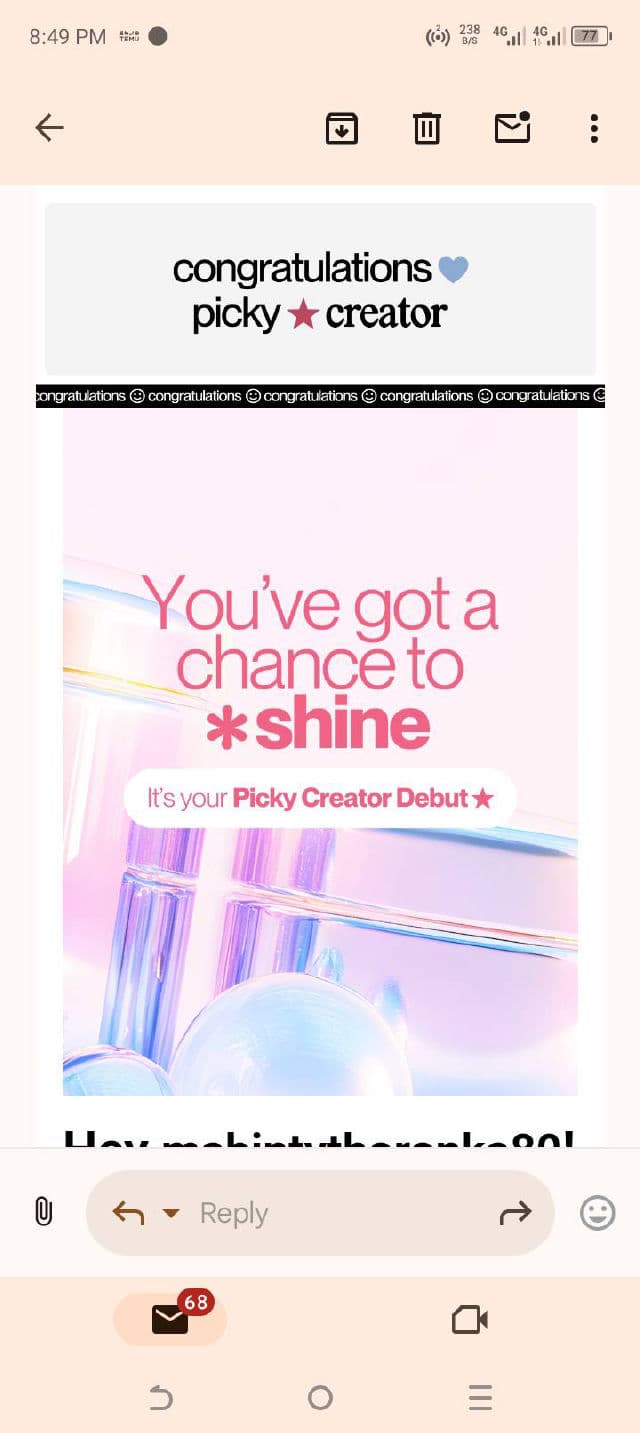The image size is (640, 1433).
Task: Archive this email
Action: point(342,128)
